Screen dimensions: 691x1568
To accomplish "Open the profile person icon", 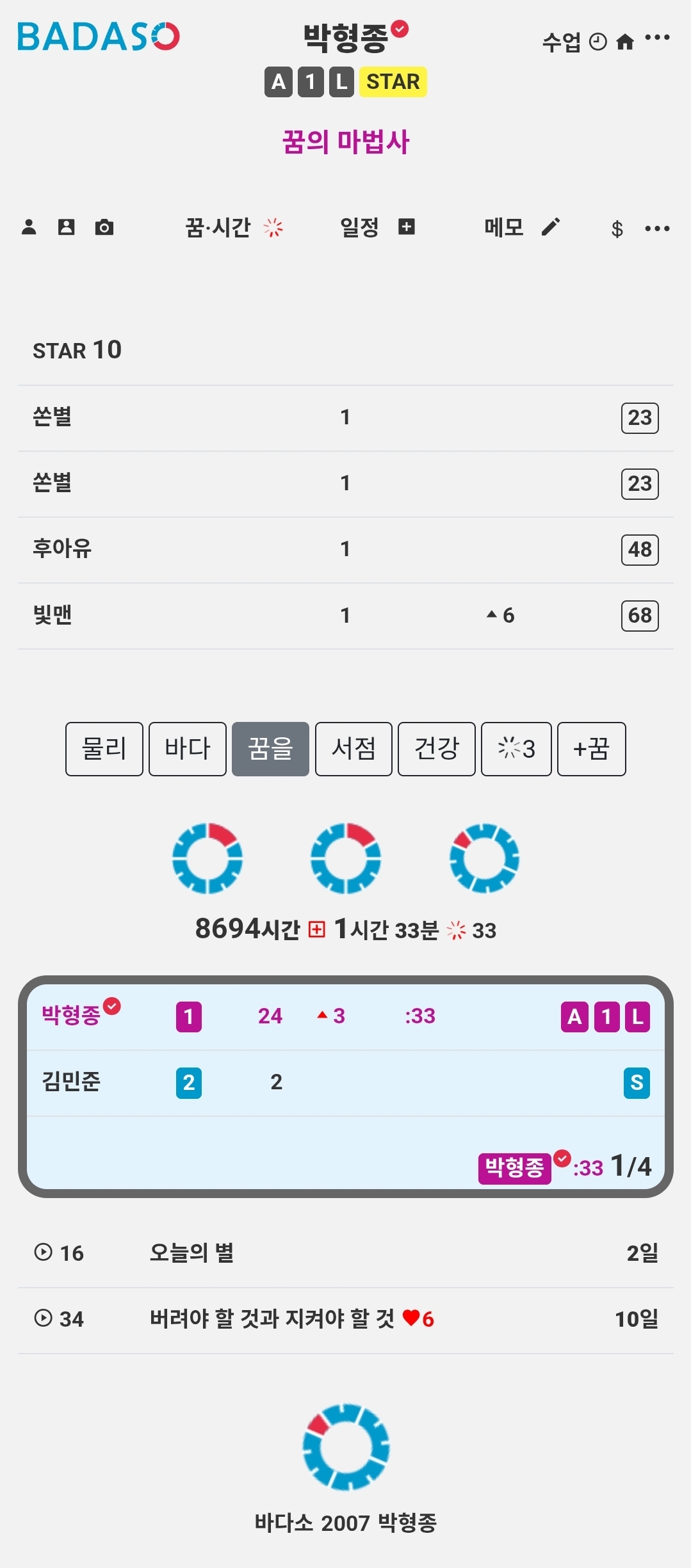I will point(29,227).
